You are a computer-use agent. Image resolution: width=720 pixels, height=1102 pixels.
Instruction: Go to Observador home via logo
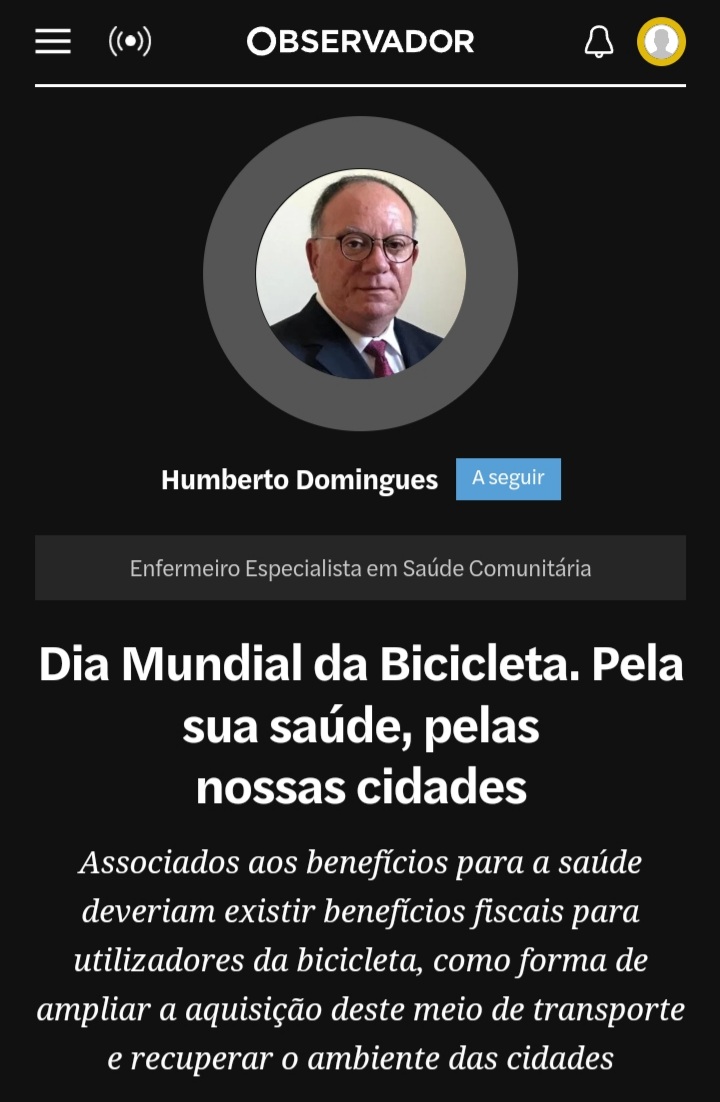coord(360,41)
